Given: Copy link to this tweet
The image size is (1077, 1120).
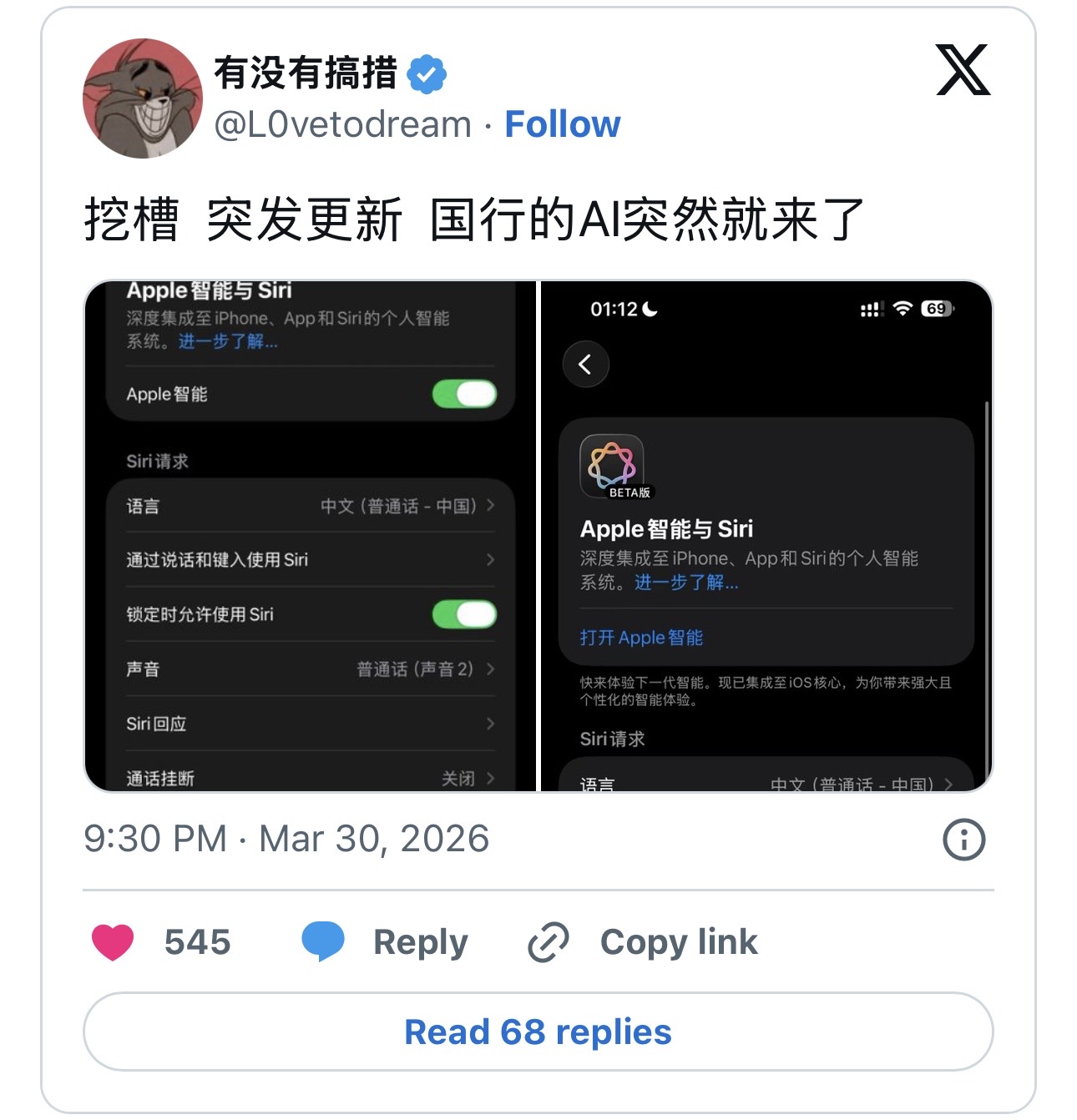Looking at the screenshot, I should 643,942.
